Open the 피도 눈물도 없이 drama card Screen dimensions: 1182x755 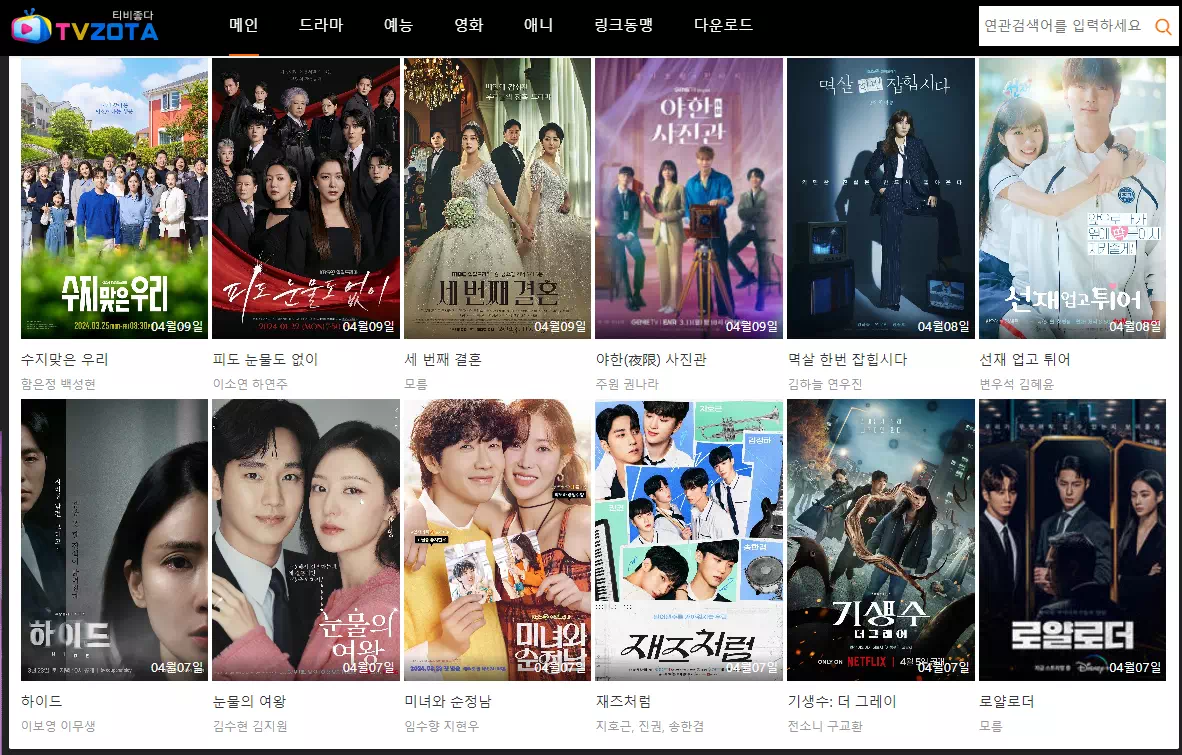[x=306, y=198]
